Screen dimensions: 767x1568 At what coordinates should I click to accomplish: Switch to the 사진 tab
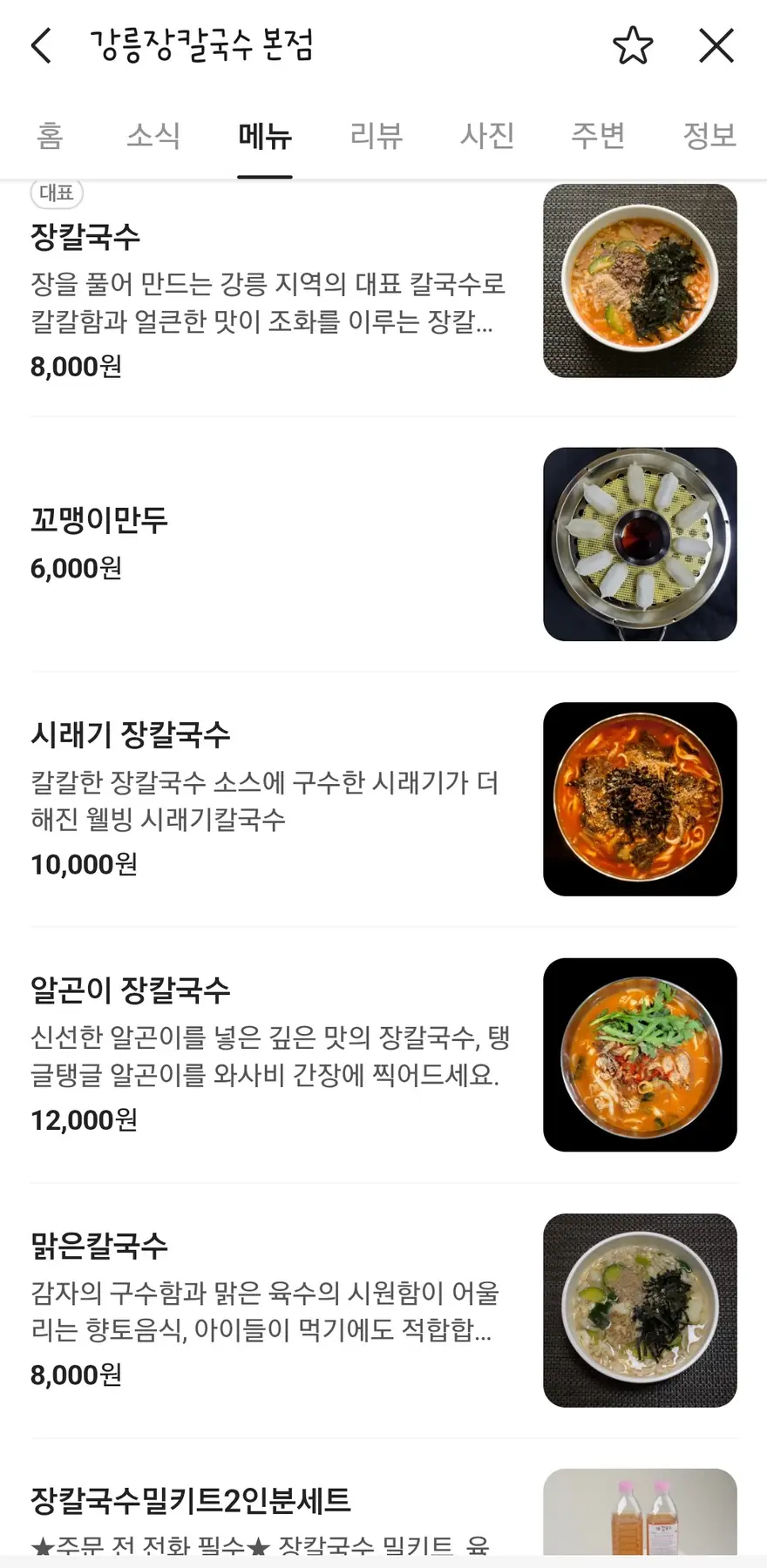coord(487,136)
